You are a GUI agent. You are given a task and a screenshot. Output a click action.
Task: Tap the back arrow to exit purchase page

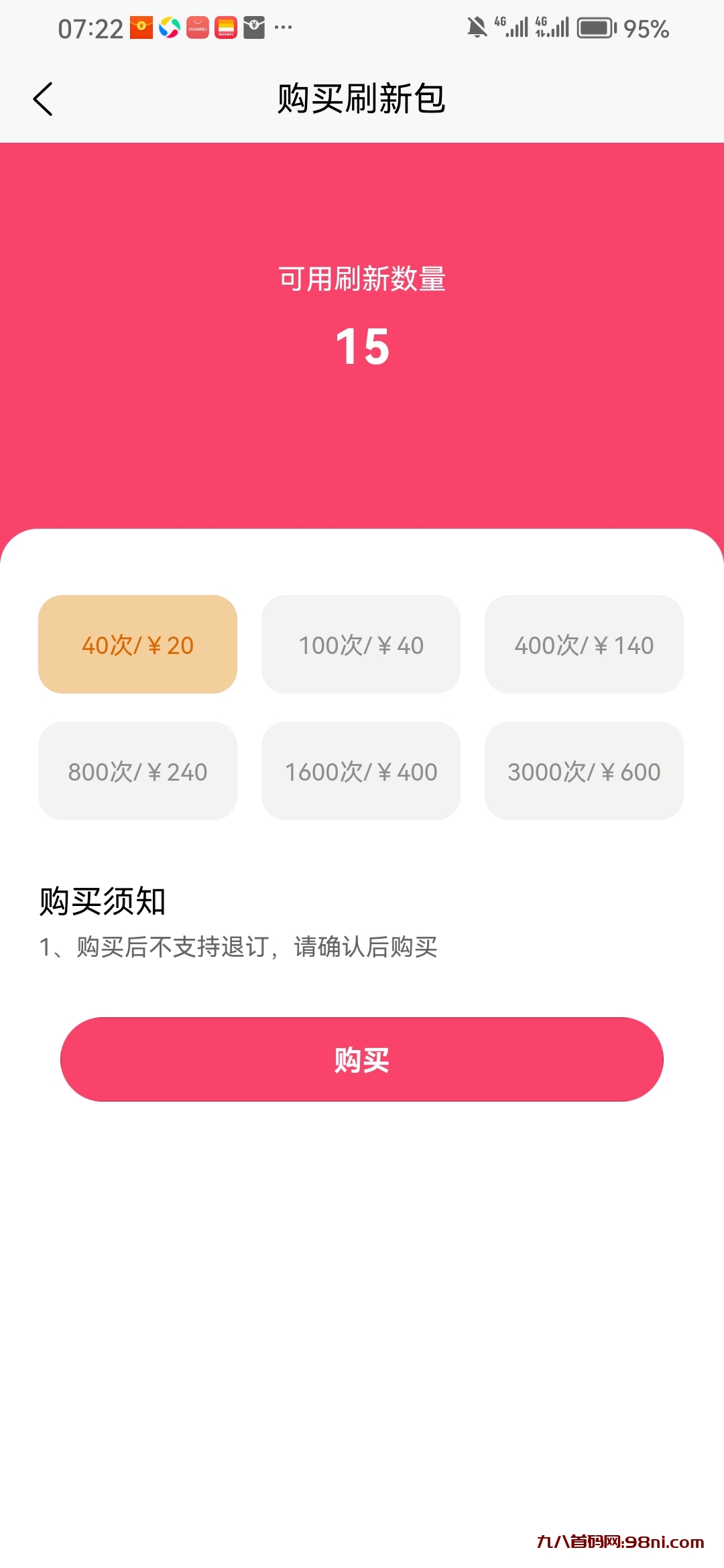click(x=43, y=98)
